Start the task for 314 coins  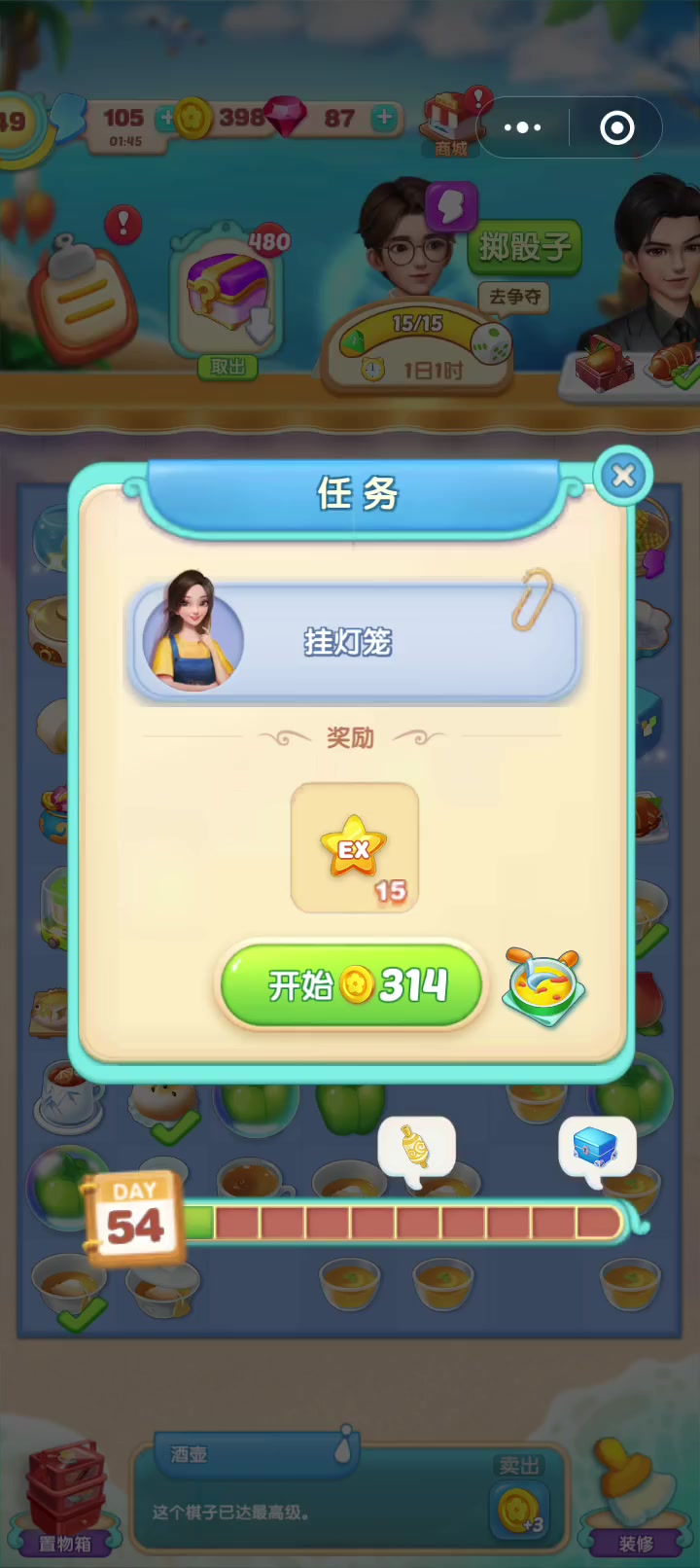352,985
